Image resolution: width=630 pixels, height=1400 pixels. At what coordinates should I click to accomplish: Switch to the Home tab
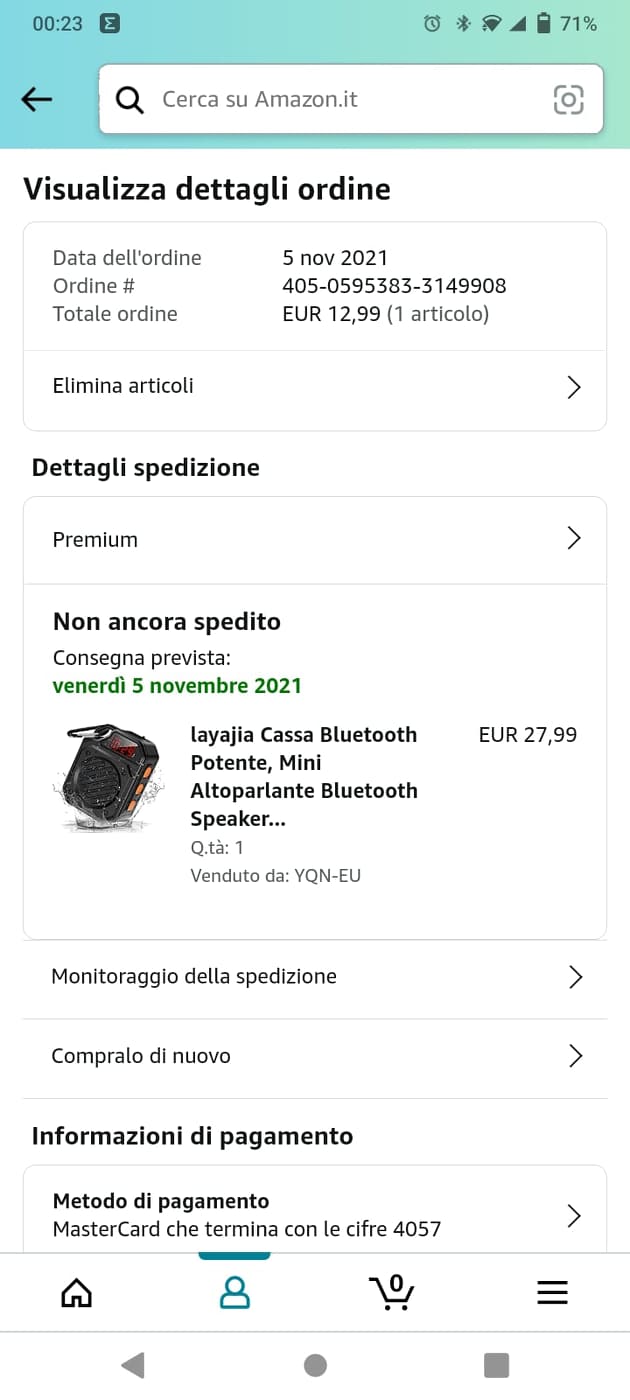pyautogui.click(x=77, y=1292)
